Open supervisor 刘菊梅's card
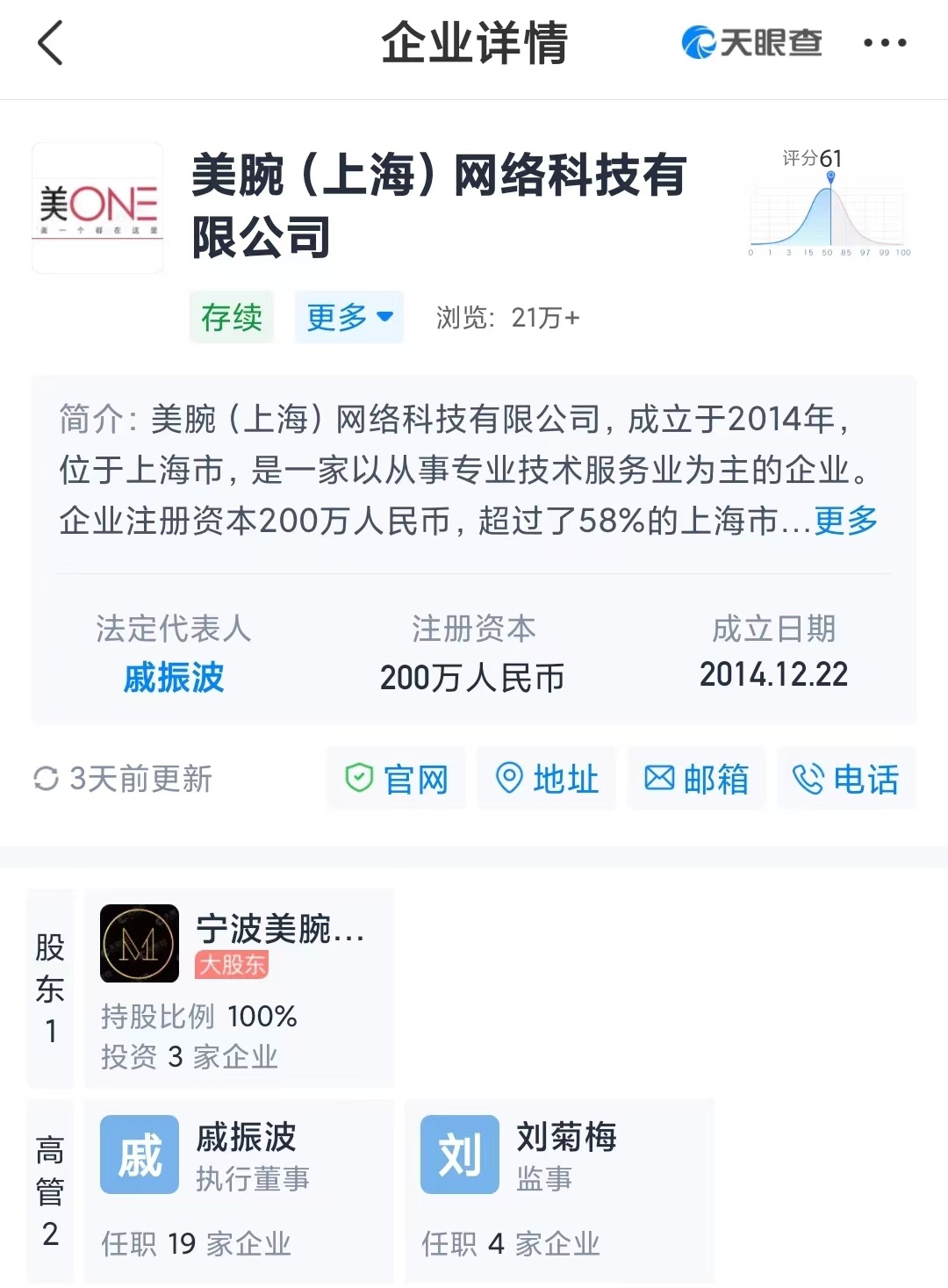Image resolution: width=948 pixels, height=1288 pixels. pos(559,1190)
